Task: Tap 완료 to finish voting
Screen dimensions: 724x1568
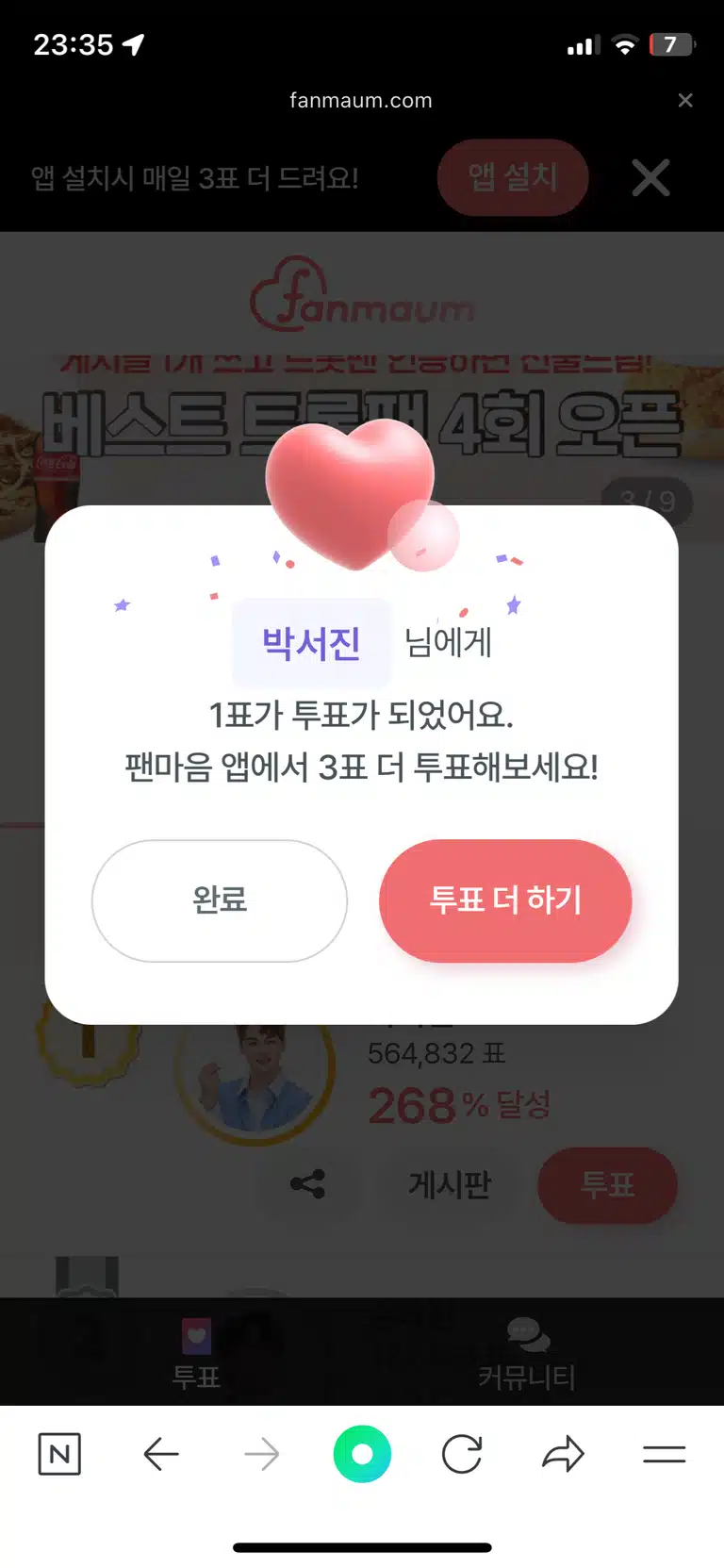Action: (220, 900)
